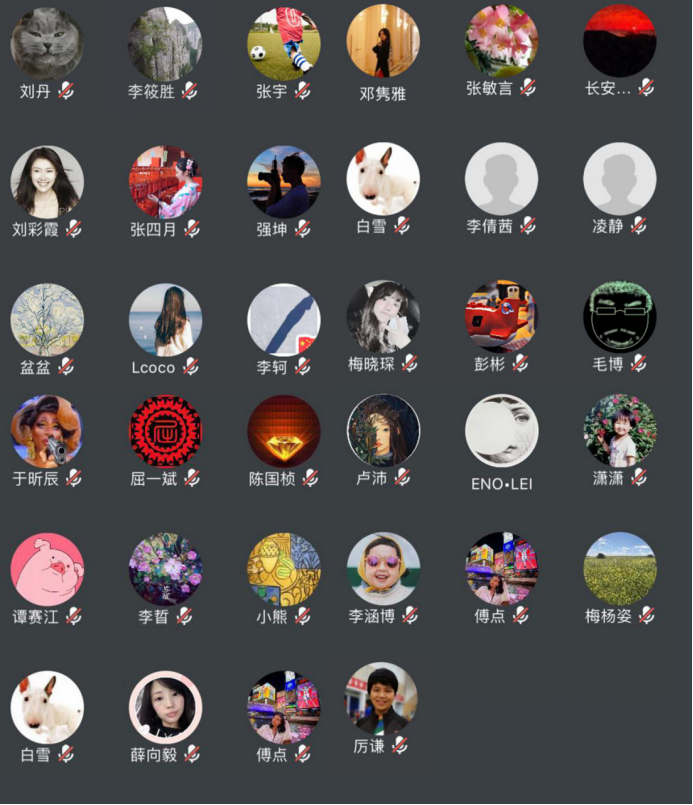Screen dimensions: 693x805
Task: Select participant 厉谦
Action: point(382,698)
